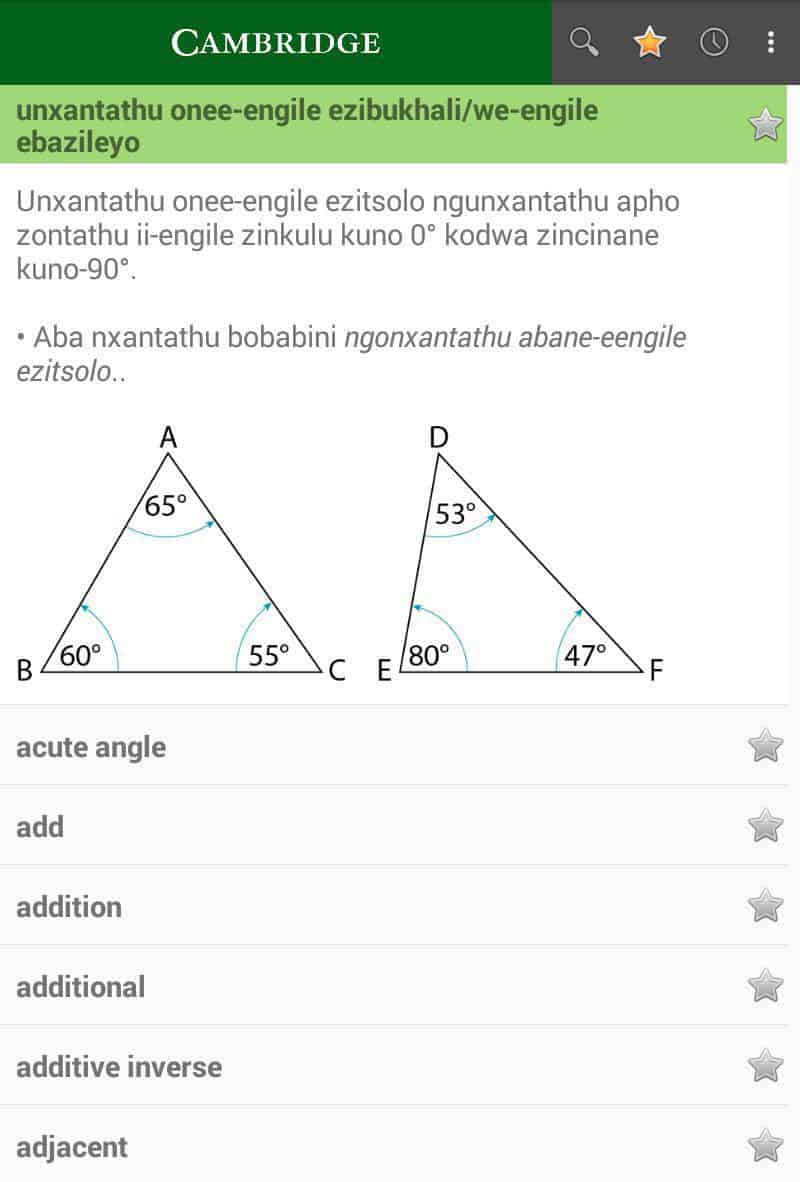This screenshot has width=800, height=1182.
Task: Open the search magnifier icon
Action: (584, 42)
